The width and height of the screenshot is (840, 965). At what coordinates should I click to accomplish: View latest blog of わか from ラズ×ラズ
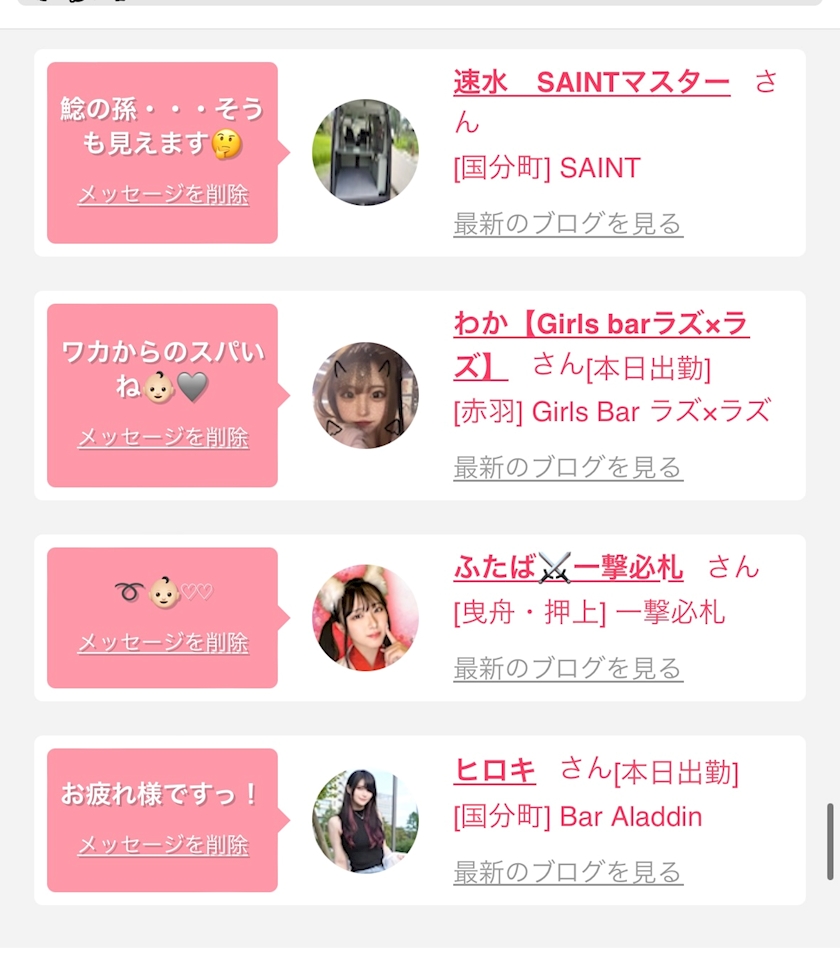568,467
